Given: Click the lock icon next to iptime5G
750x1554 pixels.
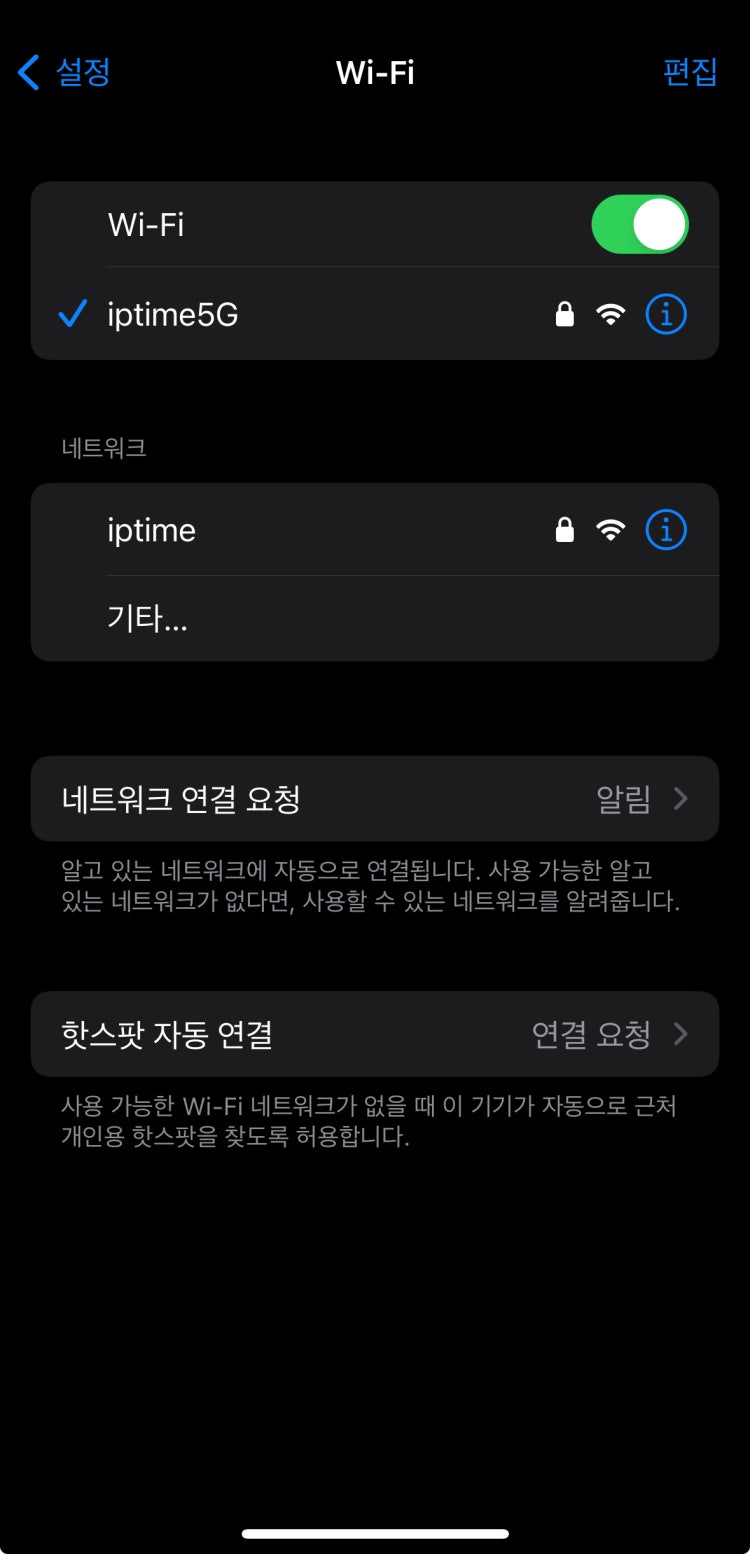Looking at the screenshot, I should pyautogui.click(x=565, y=313).
